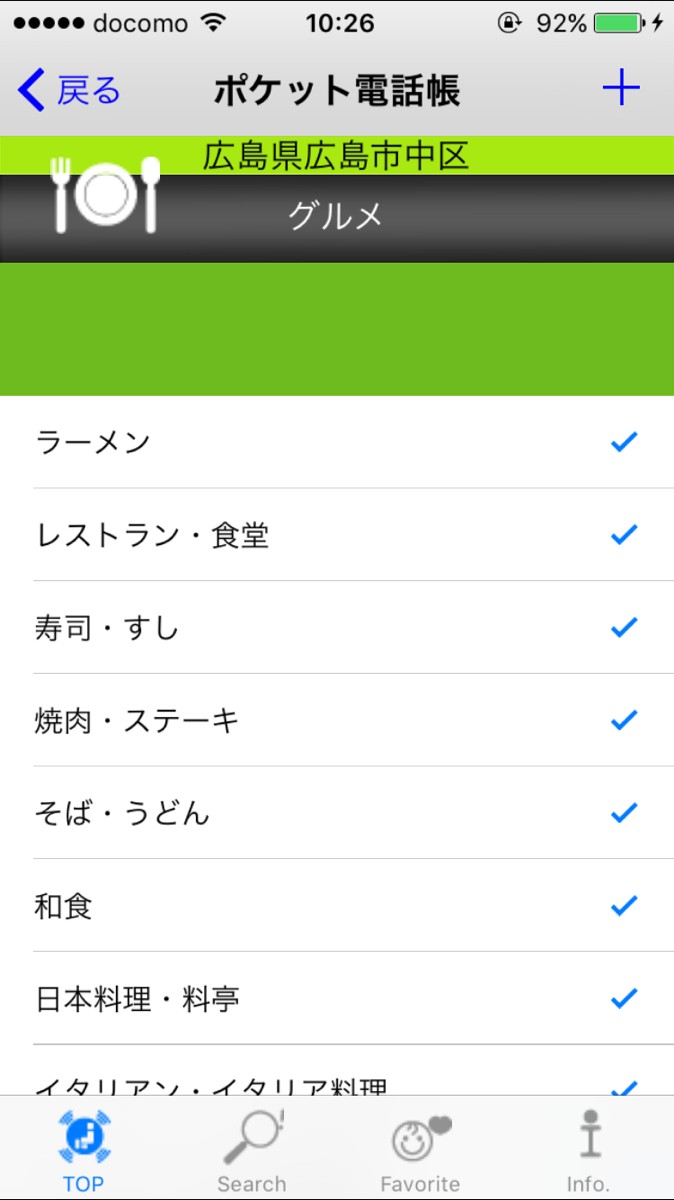Select the ラーメン category
674x1200 pixels.
(x=337, y=442)
